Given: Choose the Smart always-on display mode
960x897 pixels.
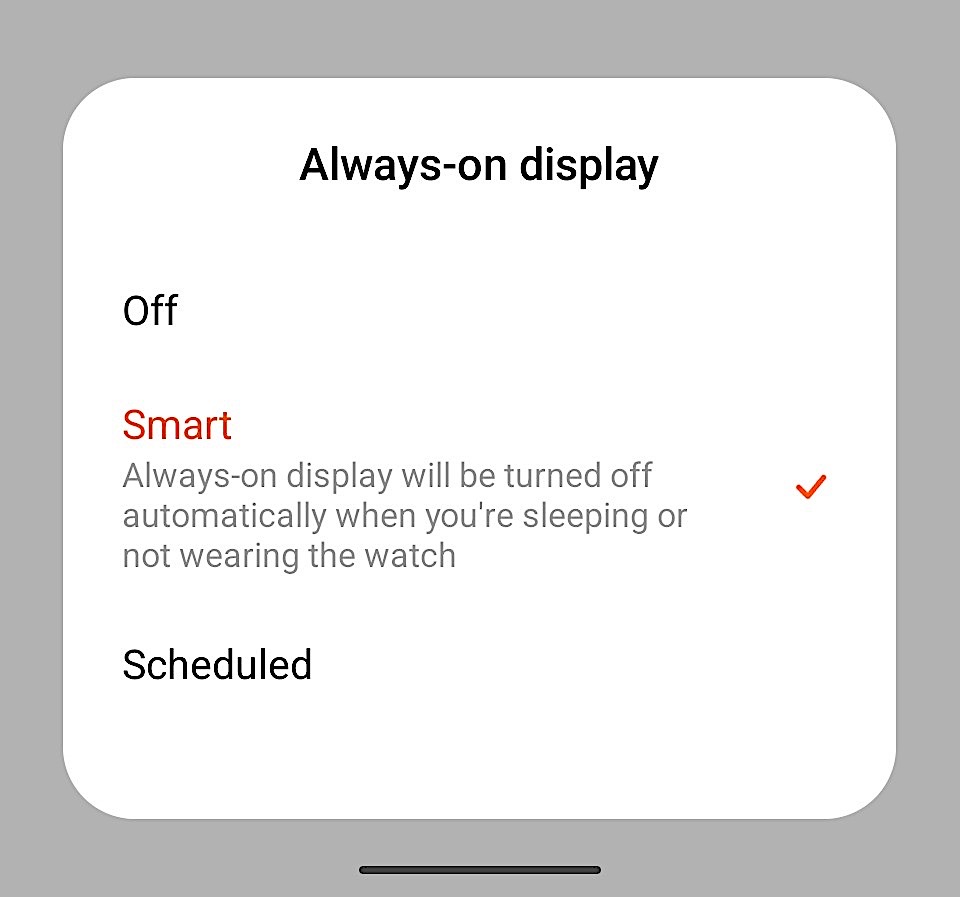Looking at the screenshot, I should pos(177,425).
